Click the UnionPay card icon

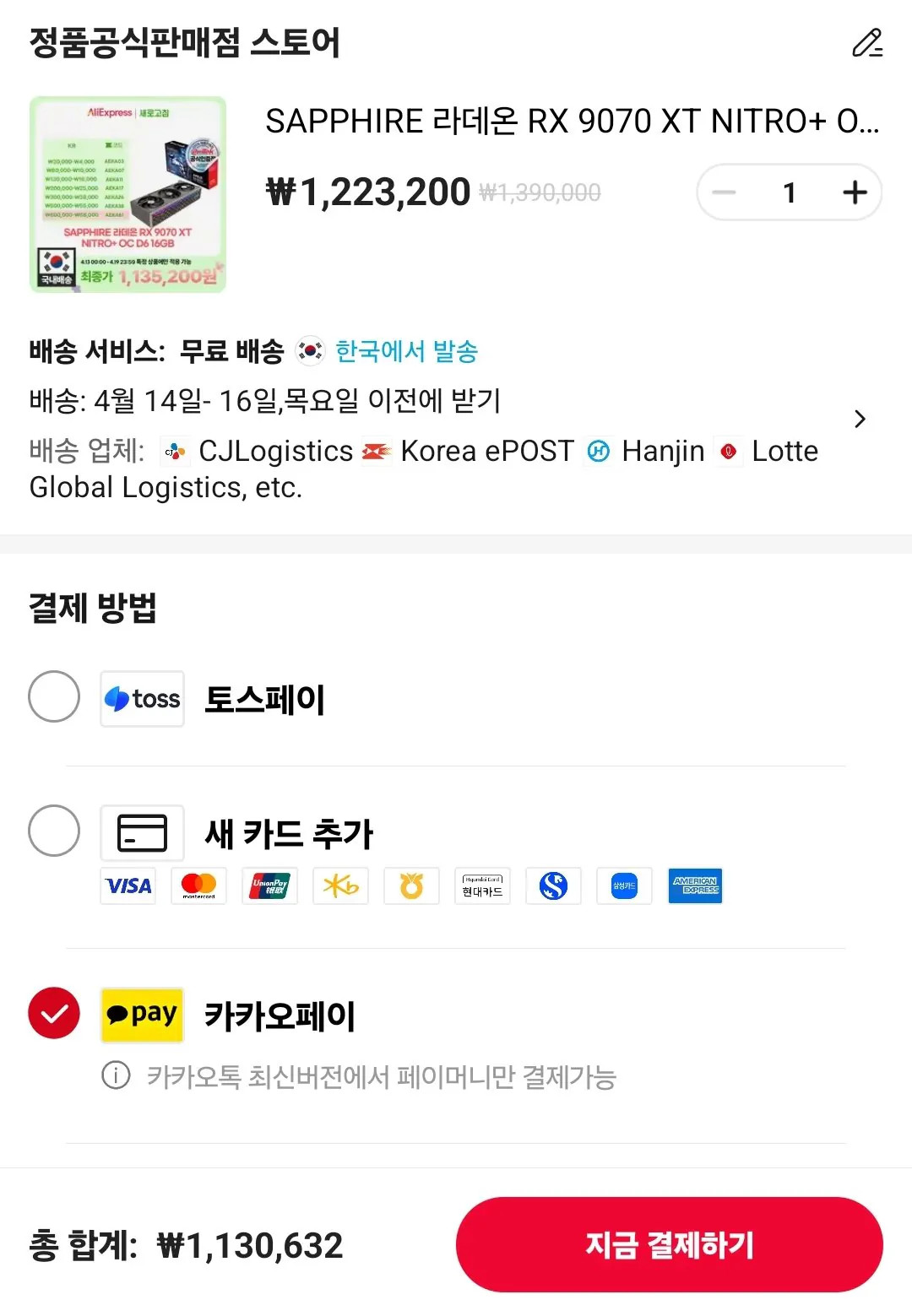coord(269,886)
